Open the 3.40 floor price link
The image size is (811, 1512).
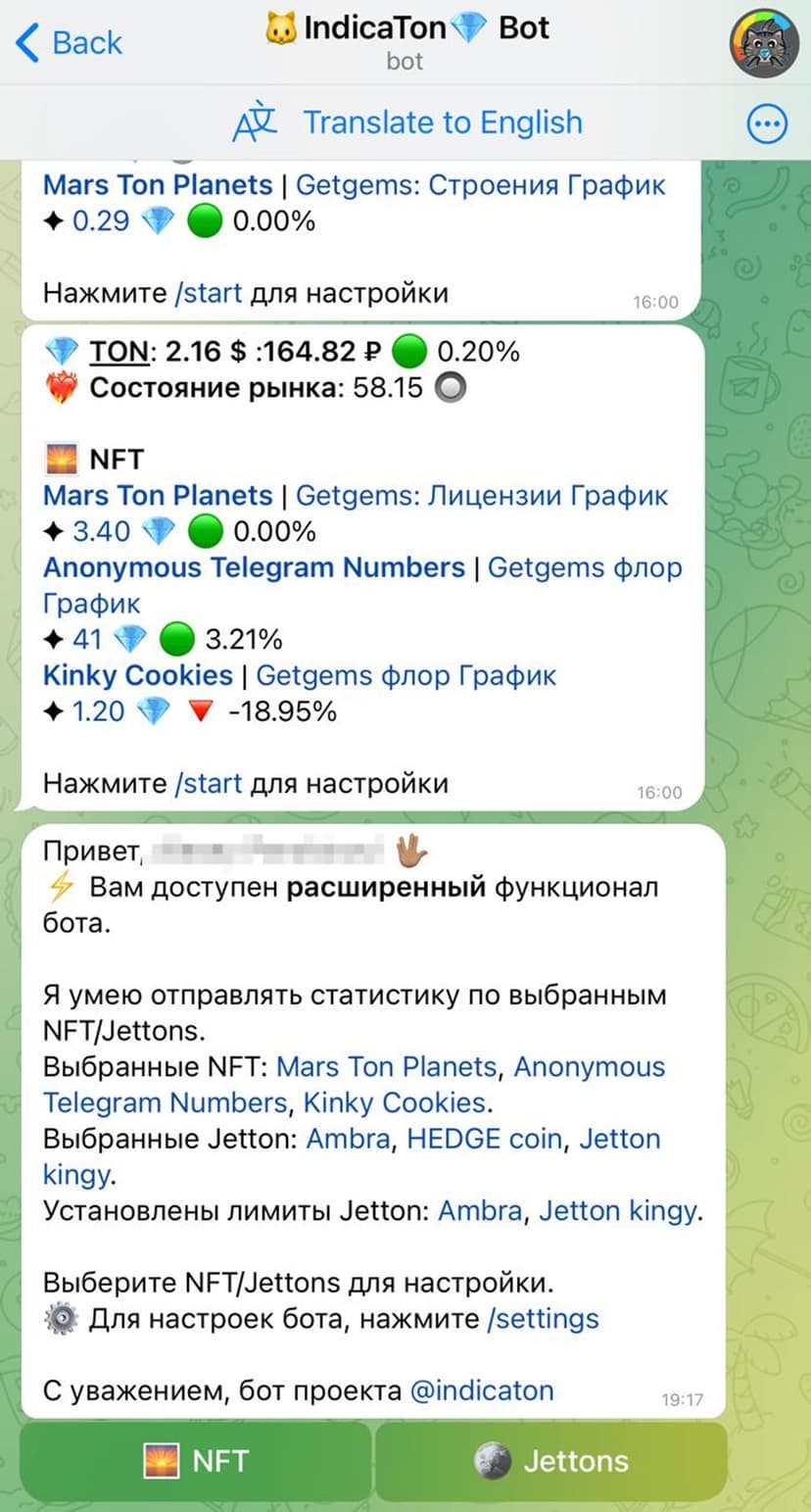(x=101, y=532)
